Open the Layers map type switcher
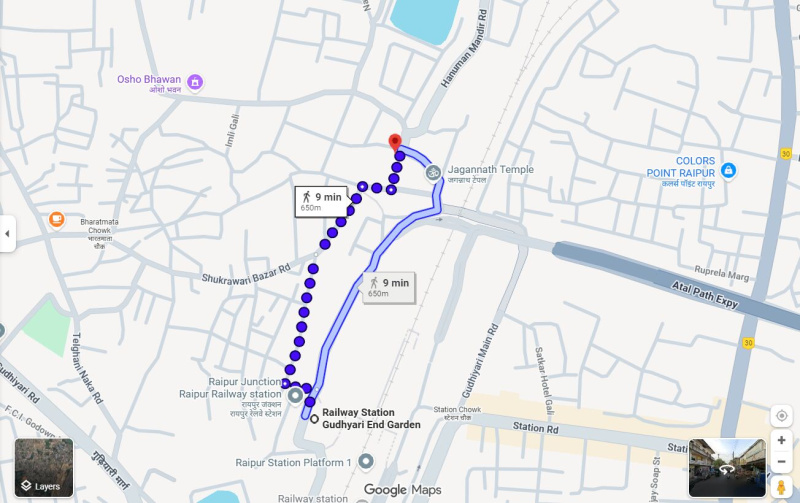Image resolution: width=800 pixels, height=503 pixels. point(44,468)
